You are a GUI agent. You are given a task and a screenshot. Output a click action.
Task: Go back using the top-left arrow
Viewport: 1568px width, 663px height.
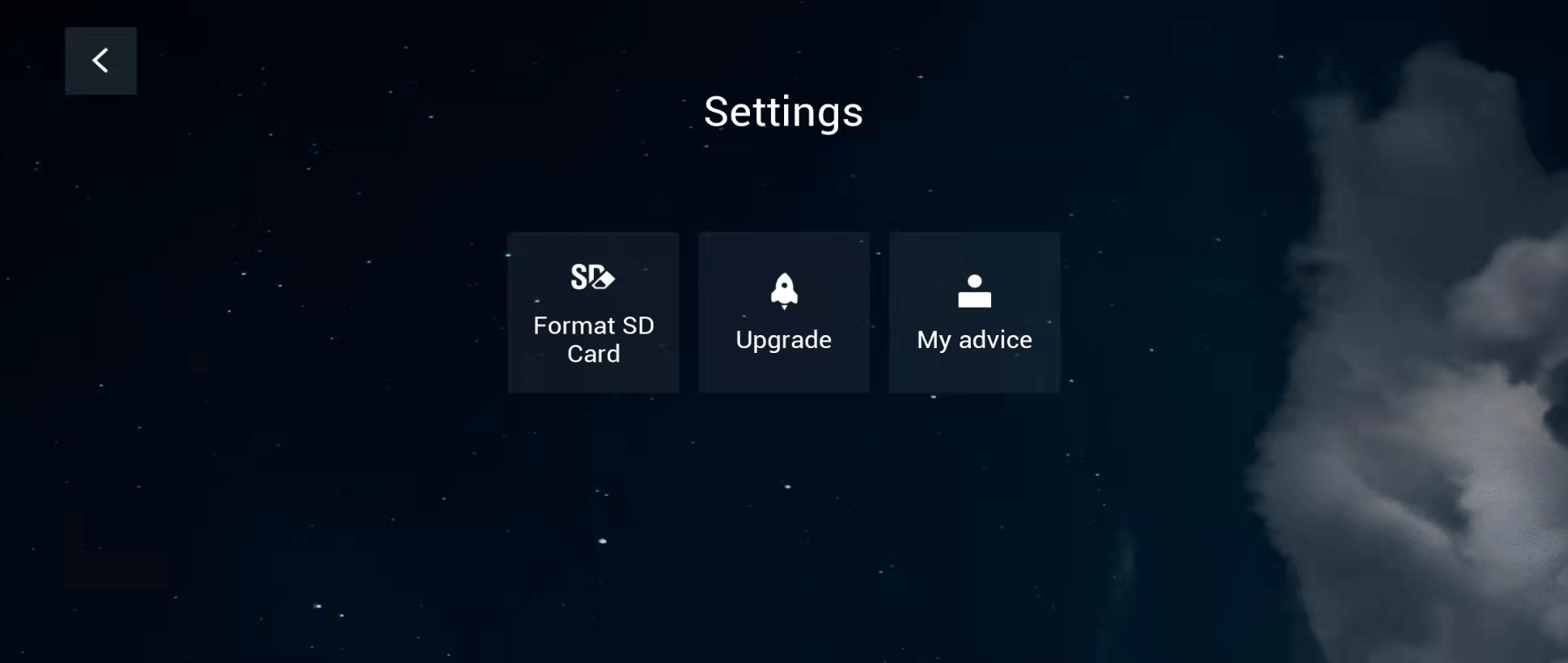coord(100,61)
